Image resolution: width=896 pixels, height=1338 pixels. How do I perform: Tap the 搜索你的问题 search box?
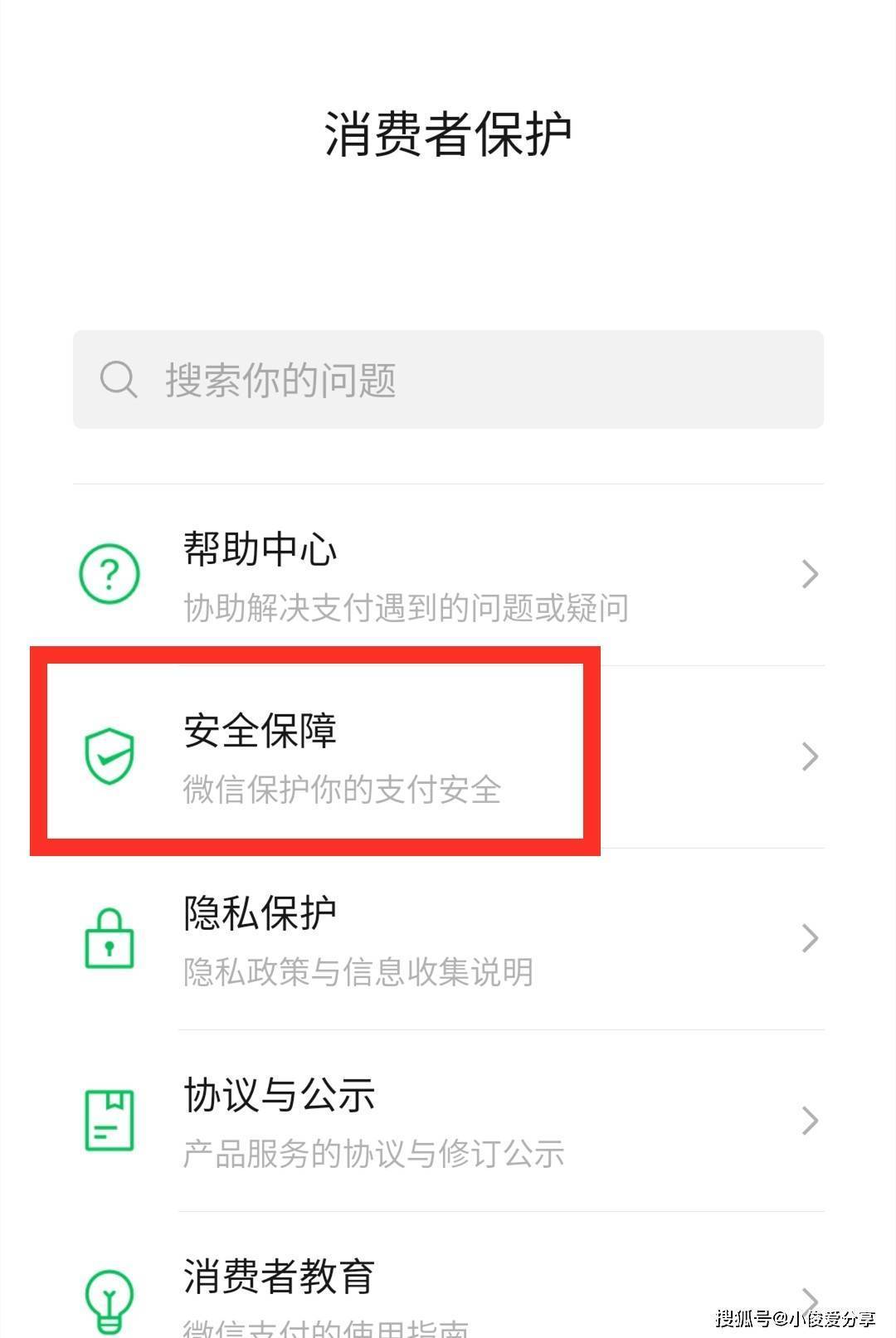pyautogui.click(x=448, y=380)
